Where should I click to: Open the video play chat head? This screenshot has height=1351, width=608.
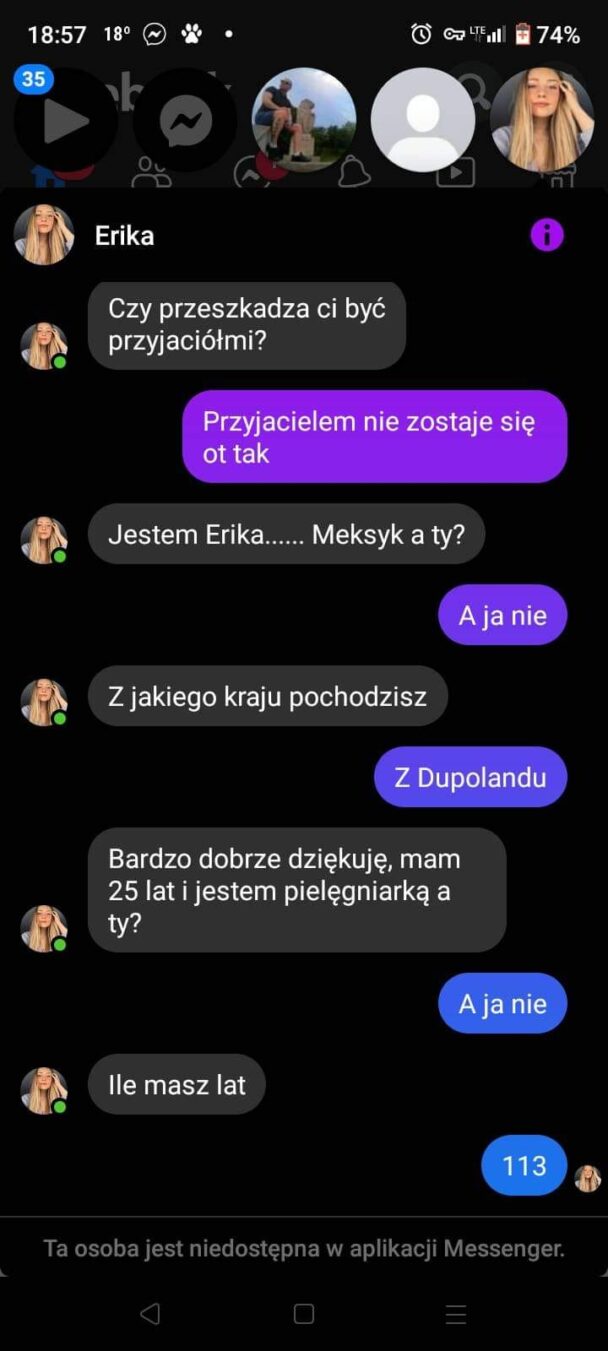pos(65,121)
